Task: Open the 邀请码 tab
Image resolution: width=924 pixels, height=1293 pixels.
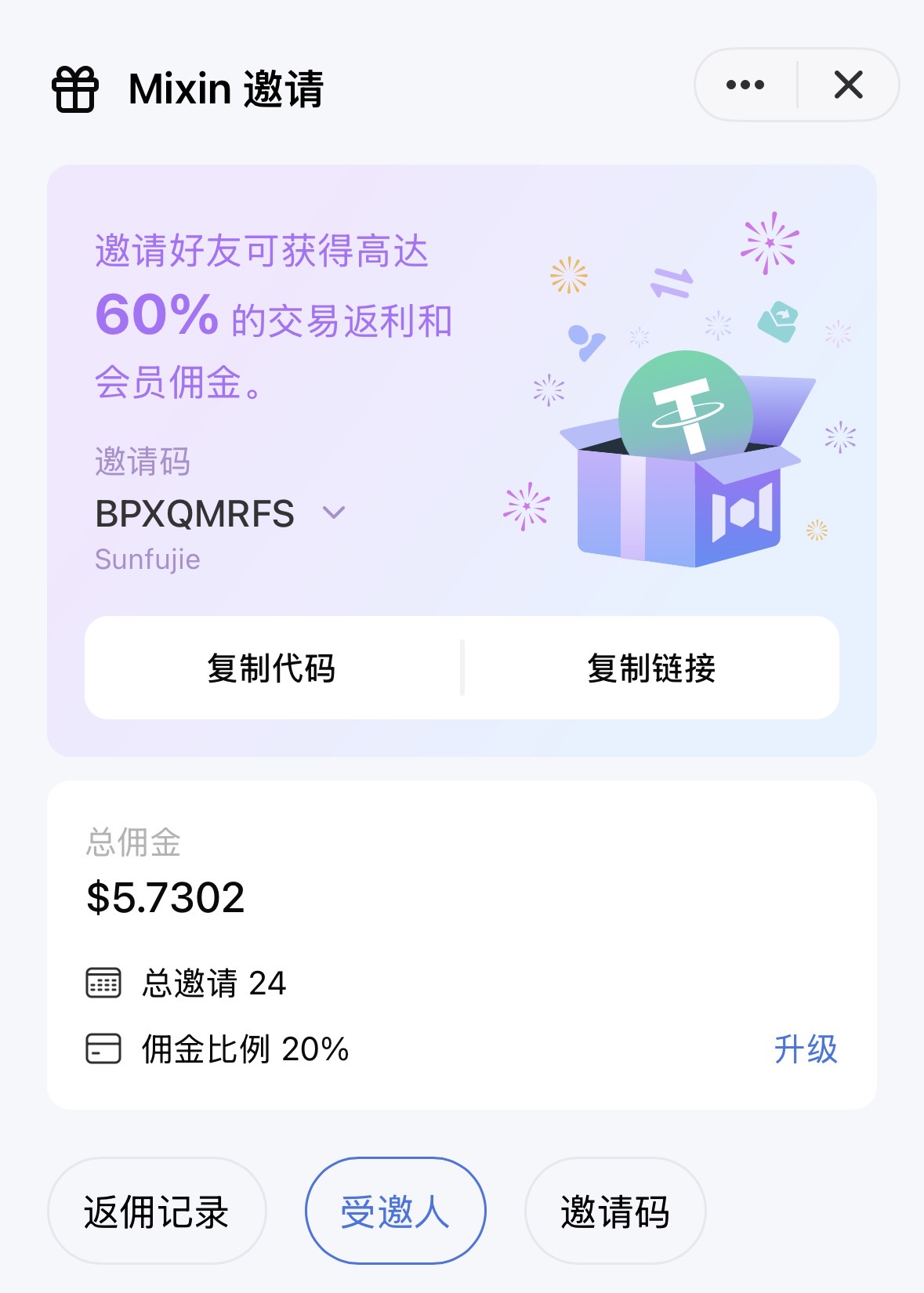Action: click(x=615, y=1212)
